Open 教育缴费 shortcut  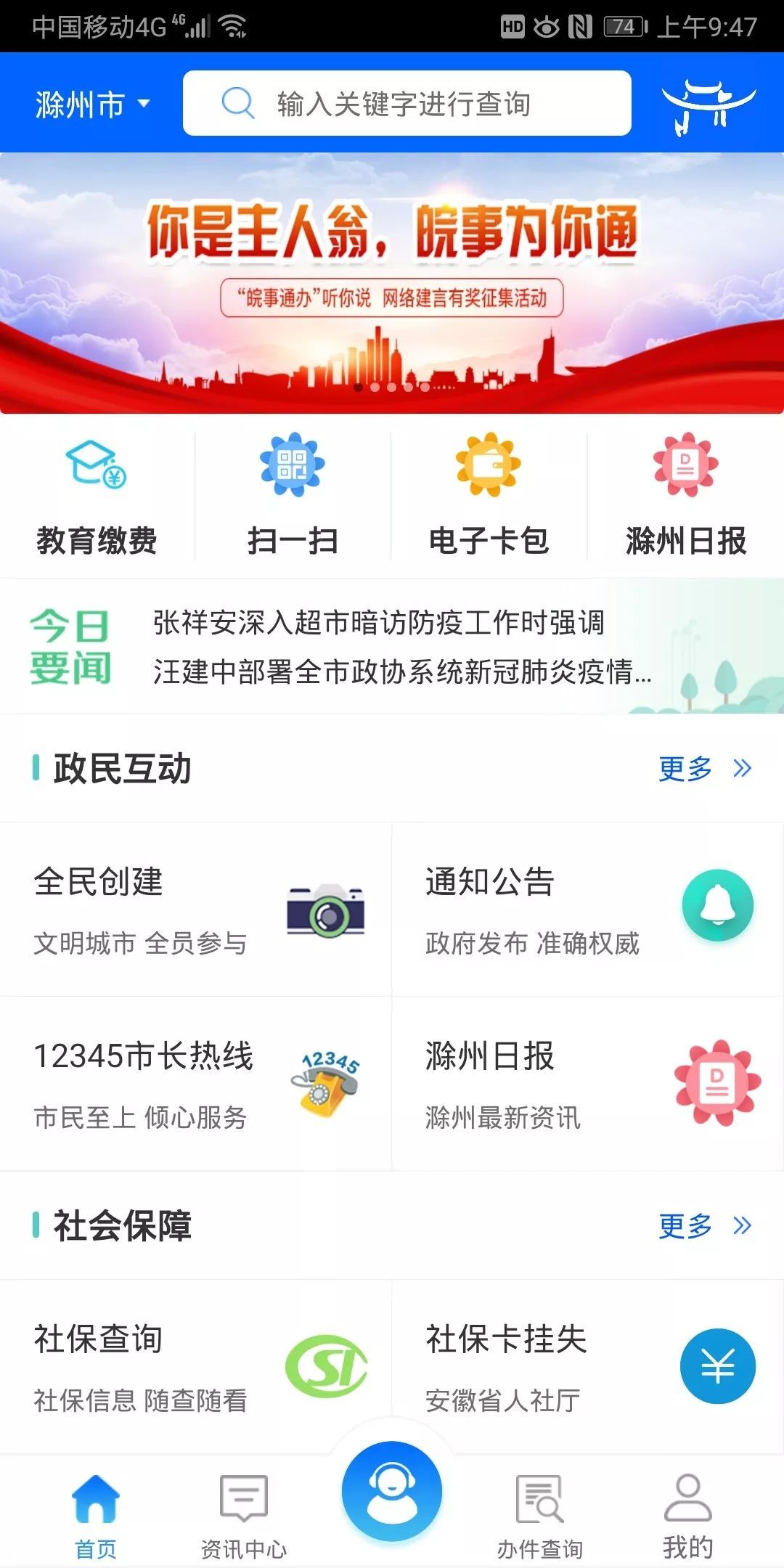(97, 497)
